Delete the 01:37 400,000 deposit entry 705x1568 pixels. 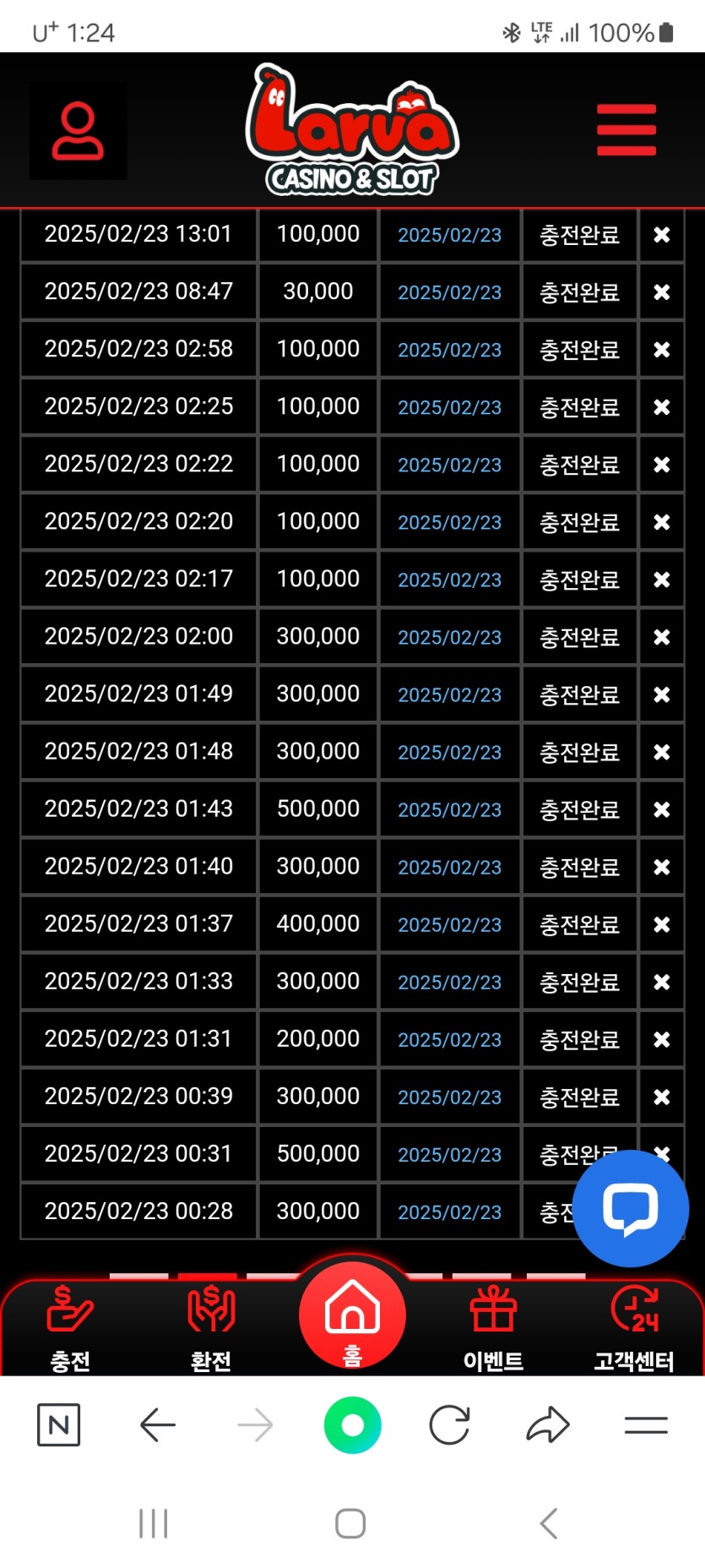pos(661,924)
